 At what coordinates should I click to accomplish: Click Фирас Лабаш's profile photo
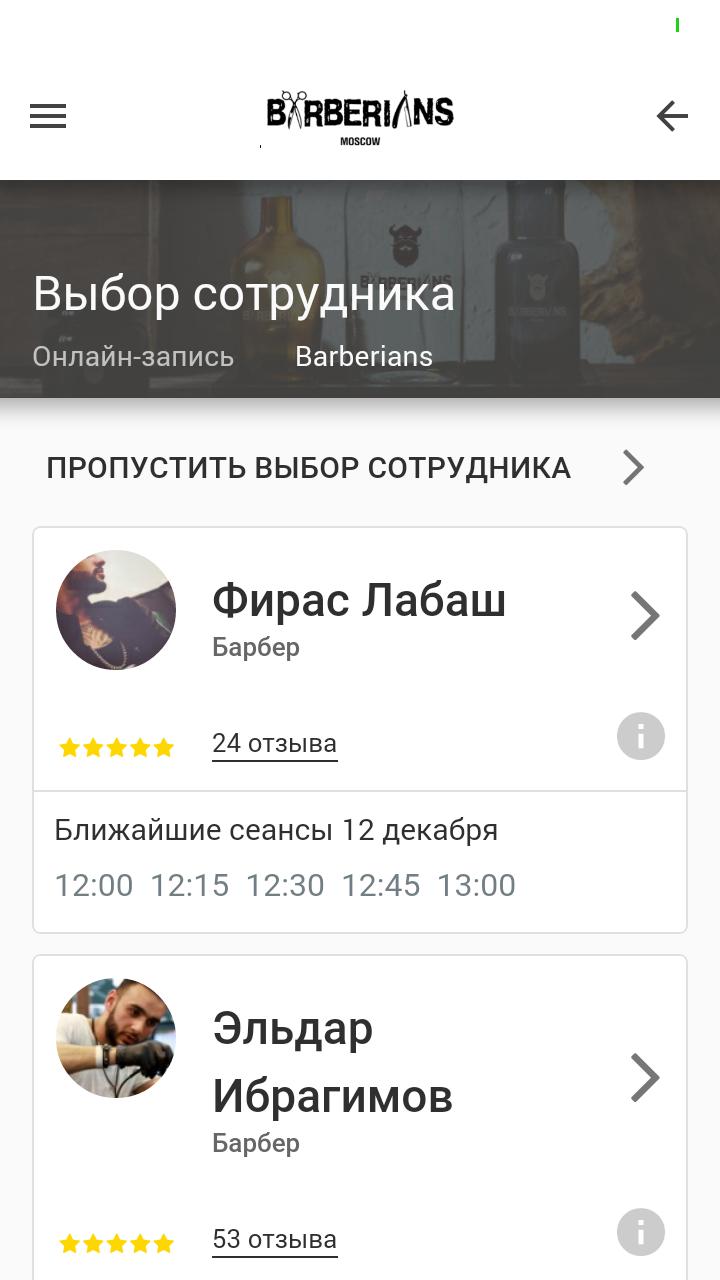click(x=115, y=609)
